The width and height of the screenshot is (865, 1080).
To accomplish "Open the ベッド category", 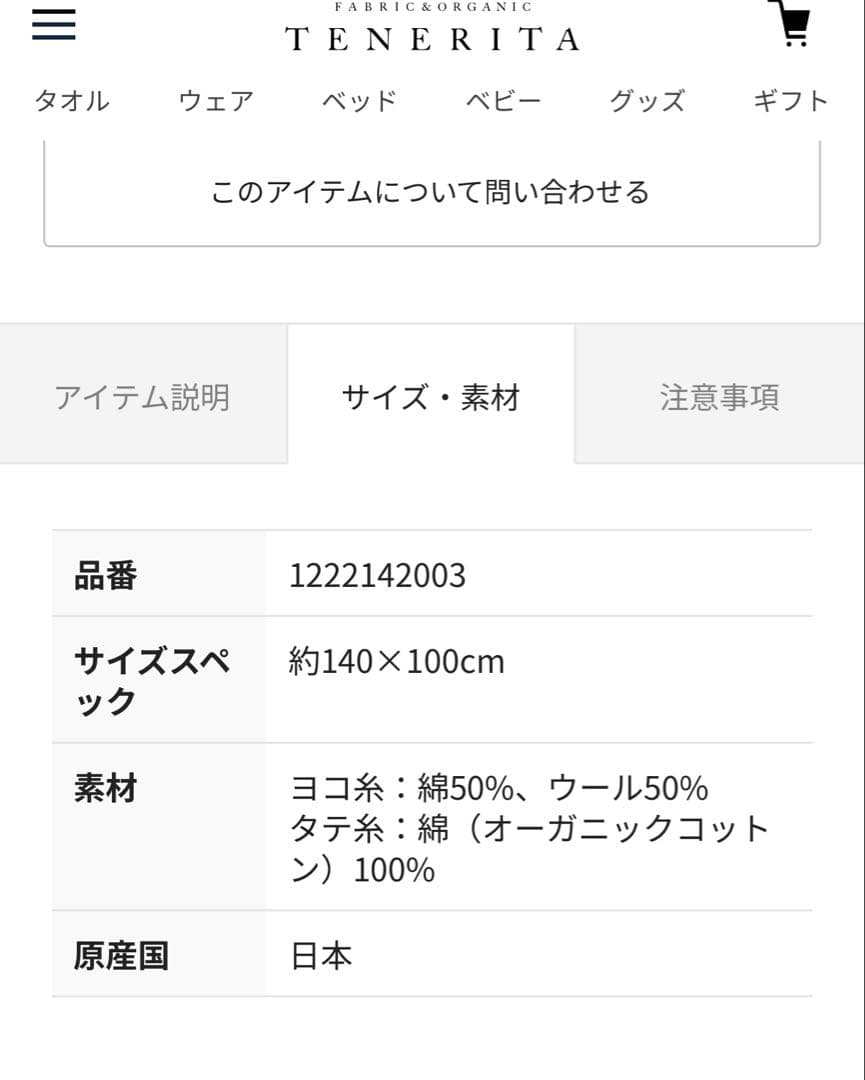I will point(359,100).
